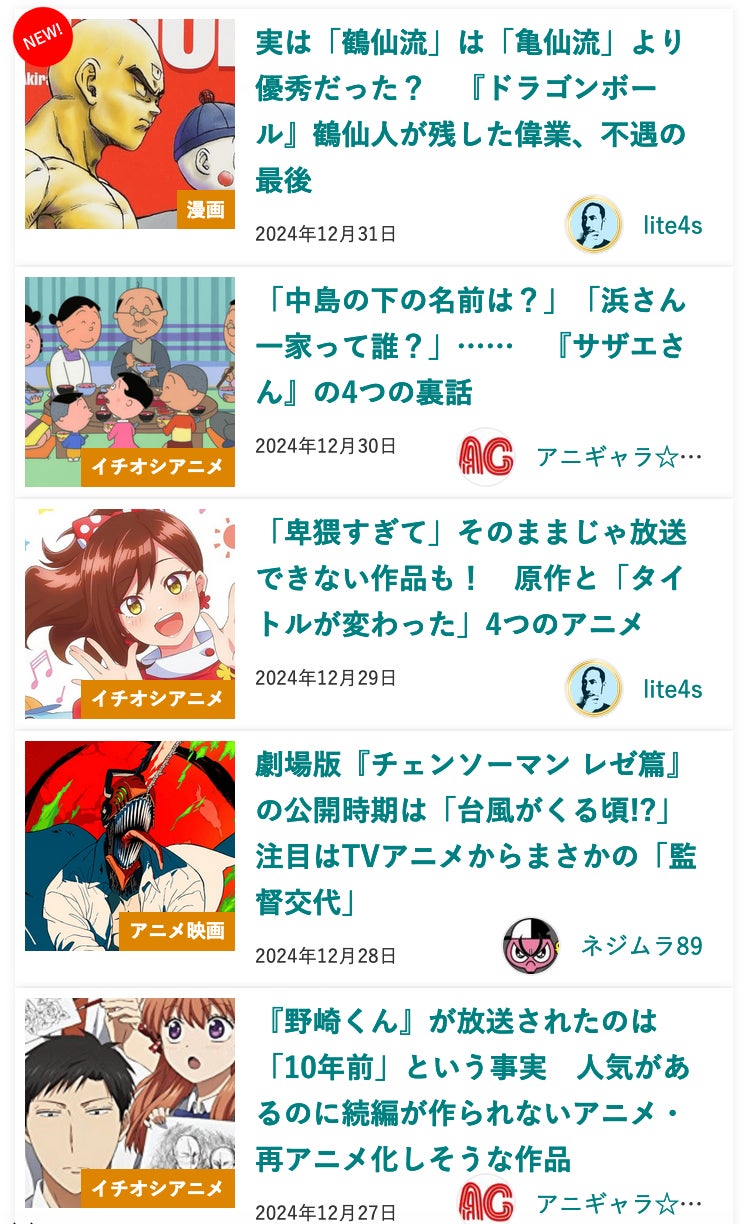Screen dimensions: 740x1224
Task: Open the 野崎くん 10年前 article
Action: tap(472, 1090)
